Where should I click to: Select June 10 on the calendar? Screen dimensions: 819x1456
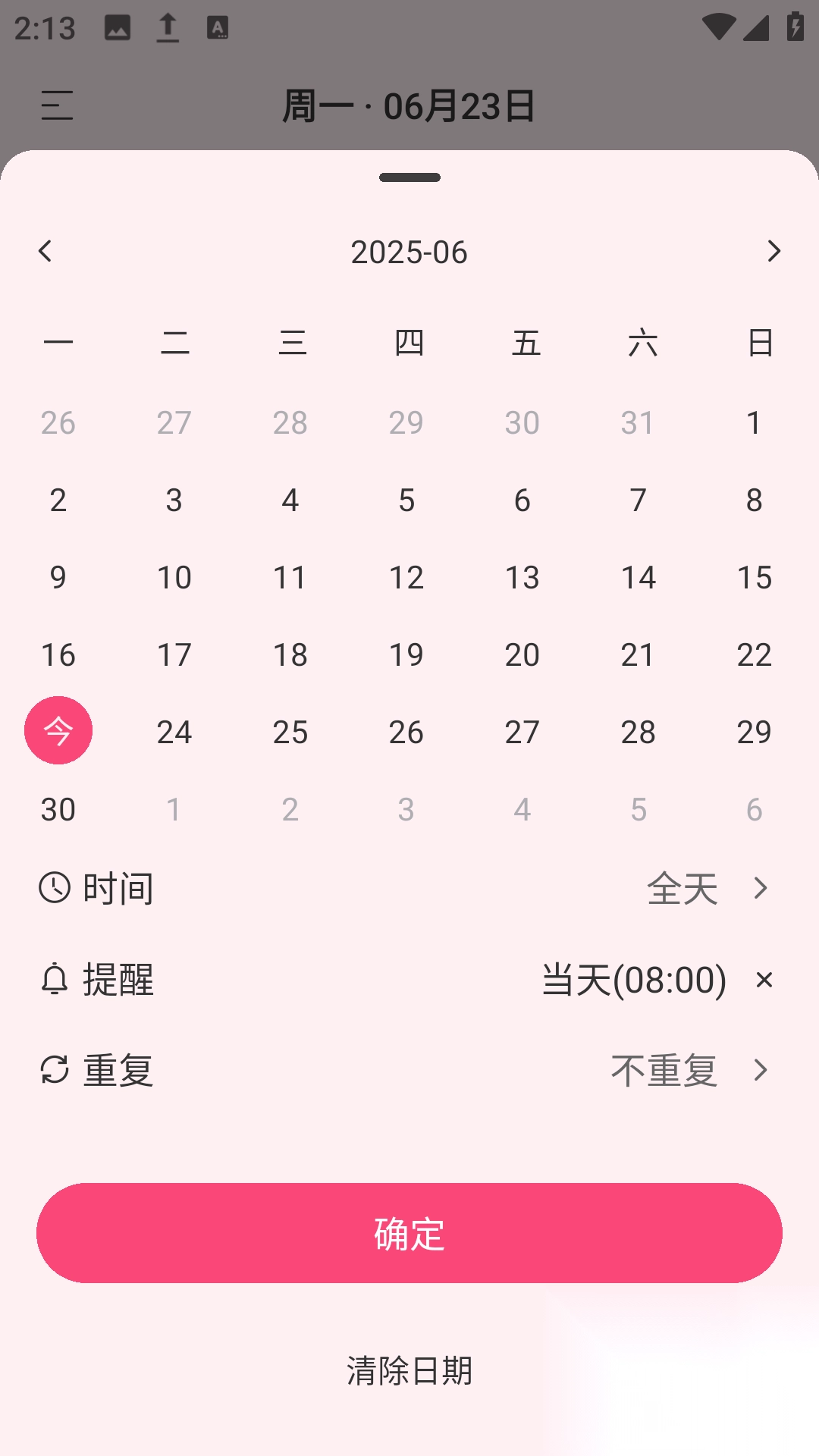click(x=174, y=577)
